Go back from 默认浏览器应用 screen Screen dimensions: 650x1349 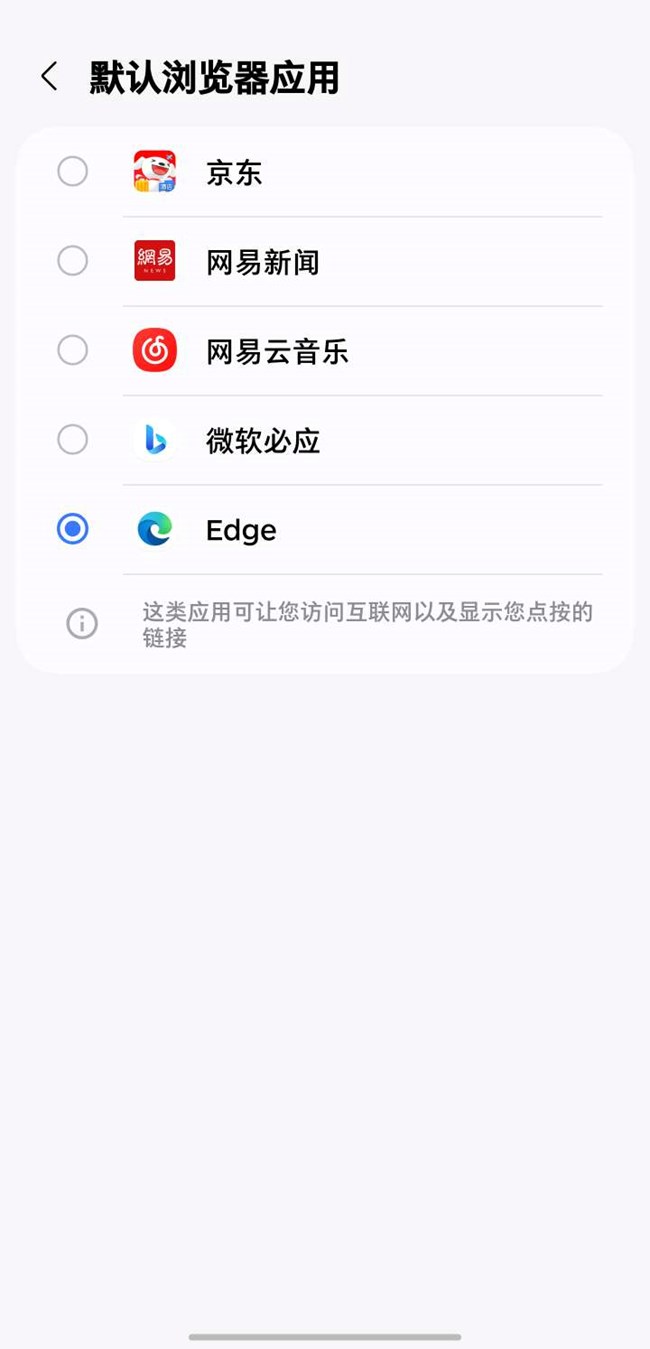pos(49,77)
